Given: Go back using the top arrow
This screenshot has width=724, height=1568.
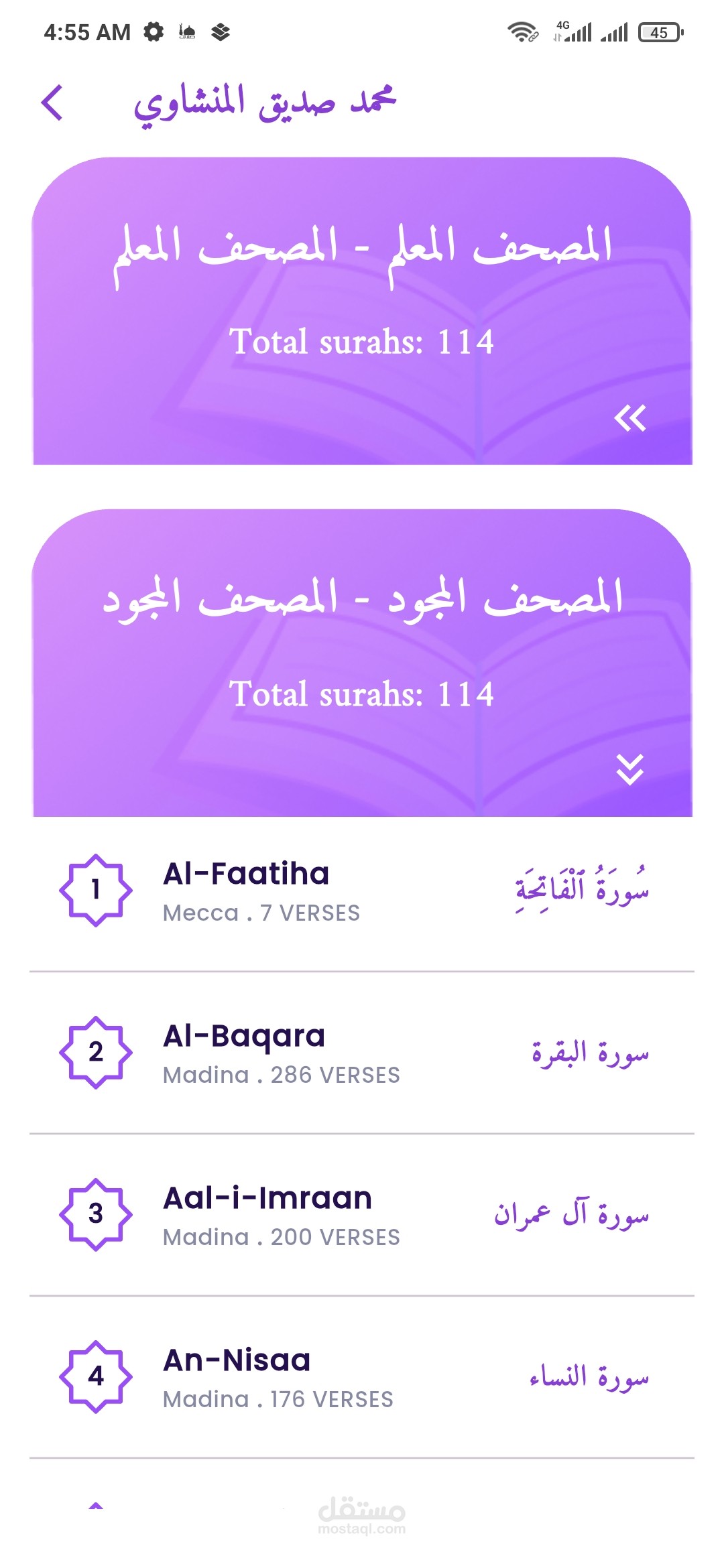Looking at the screenshot, I should [52, 103].
